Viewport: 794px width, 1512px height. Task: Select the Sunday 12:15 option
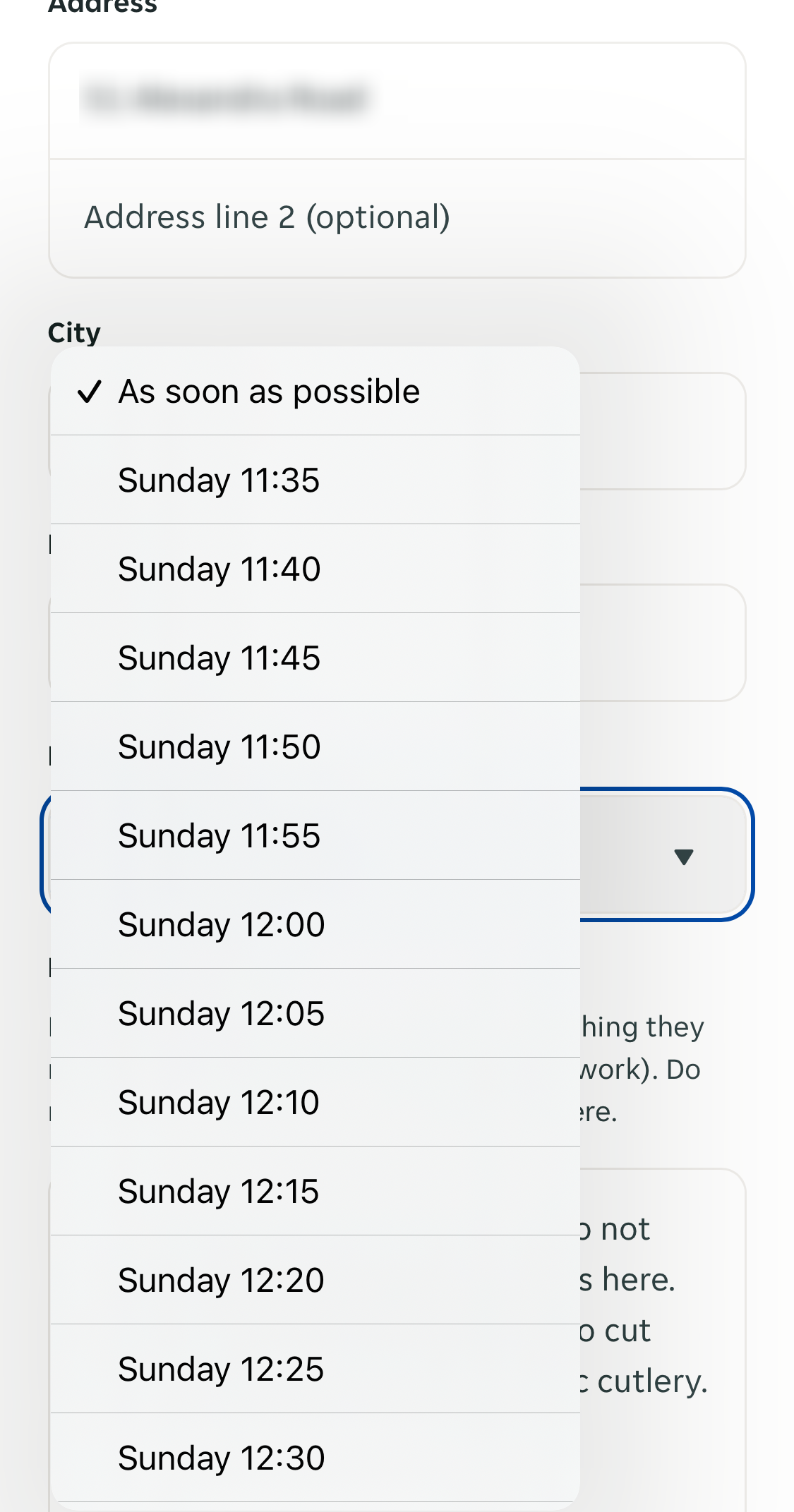[315, 1192]
